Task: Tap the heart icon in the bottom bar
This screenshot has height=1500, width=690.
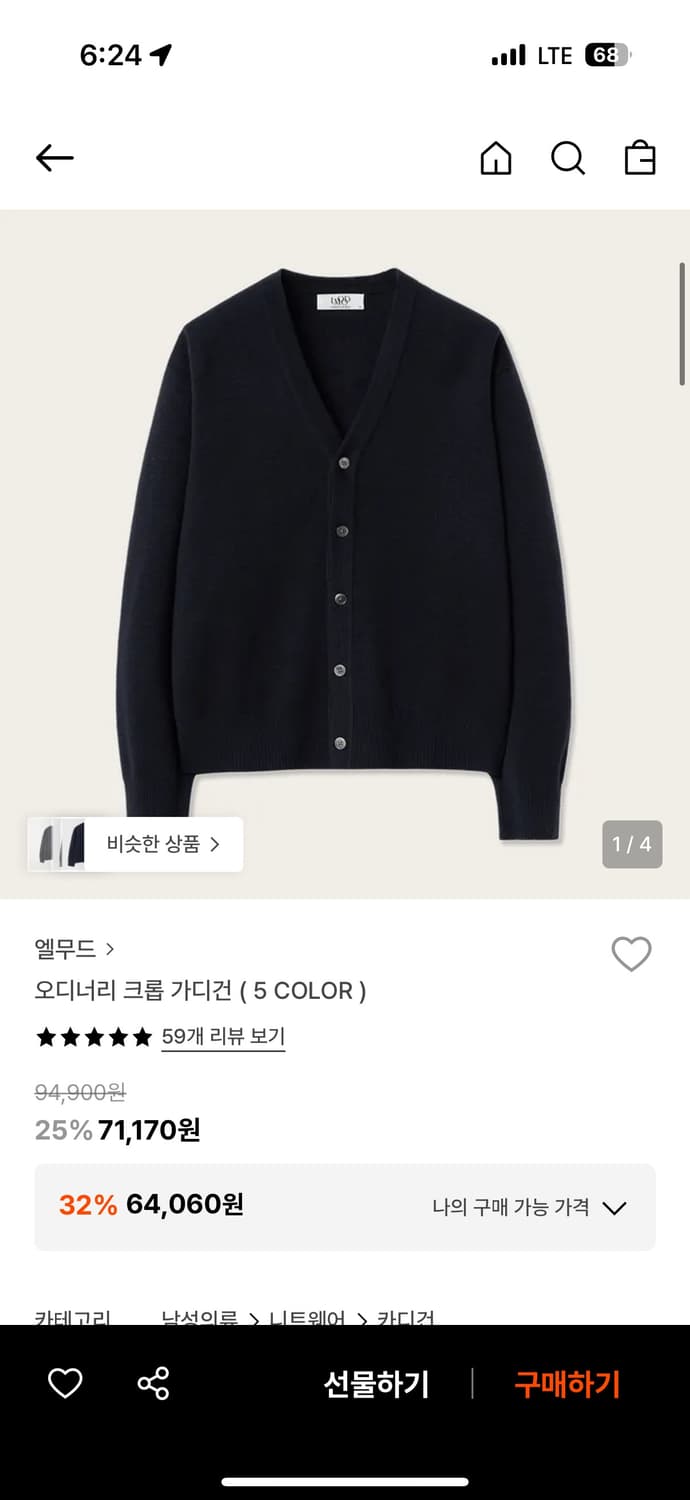Action: [x=65, y=1384]
